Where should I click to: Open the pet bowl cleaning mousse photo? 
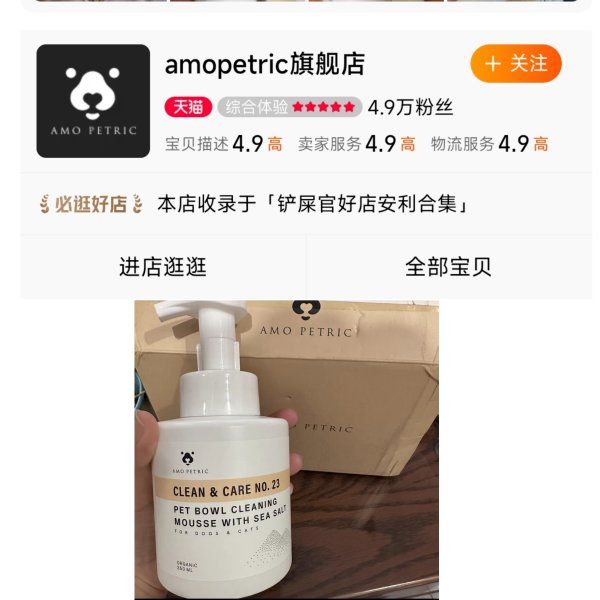pyautogui.click(x=286, y=450)
